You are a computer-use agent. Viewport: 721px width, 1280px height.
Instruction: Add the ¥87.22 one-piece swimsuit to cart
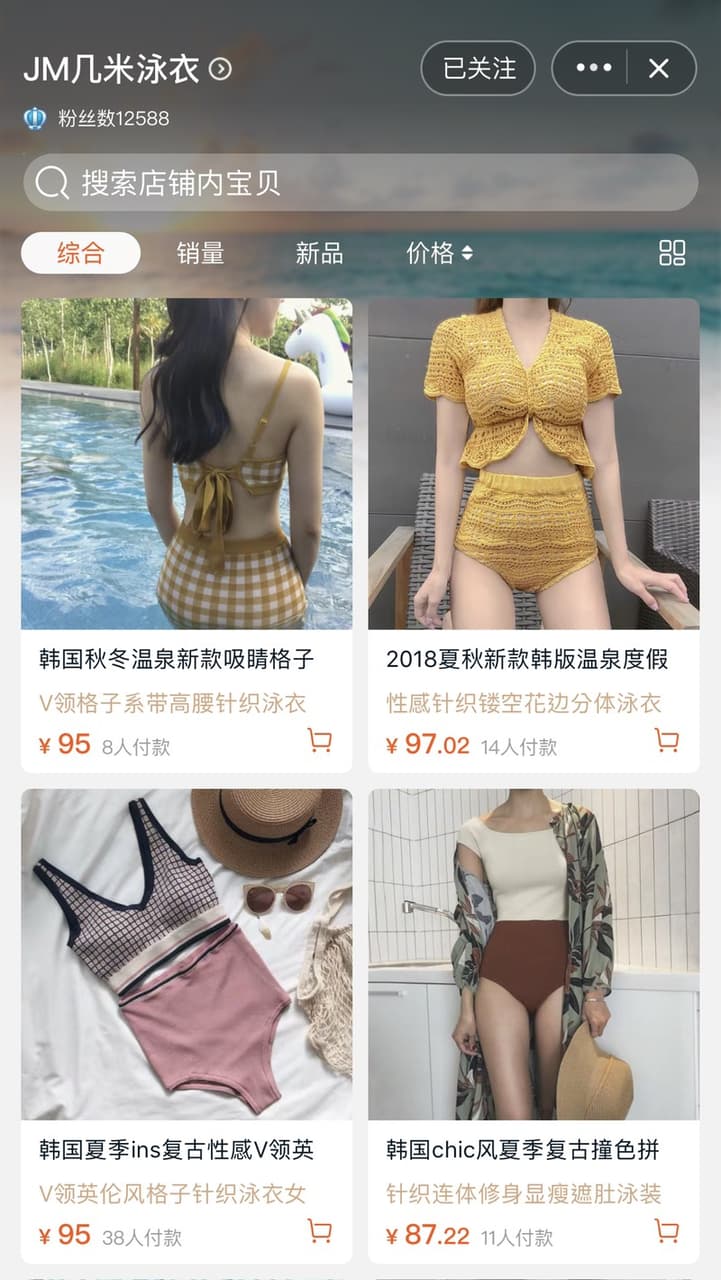click(x=667, y=1231)
